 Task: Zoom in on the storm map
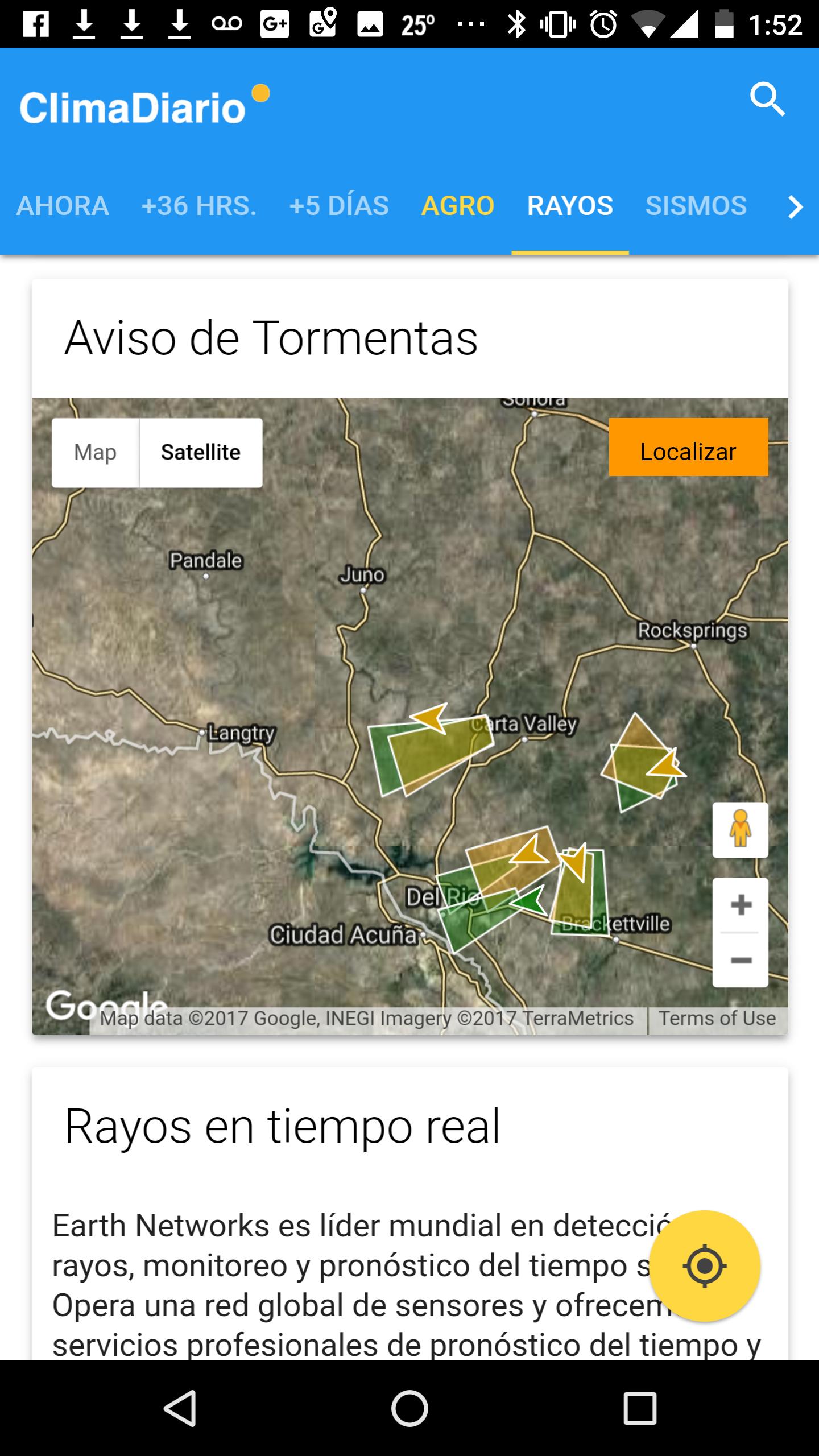[x=741, y=905]
